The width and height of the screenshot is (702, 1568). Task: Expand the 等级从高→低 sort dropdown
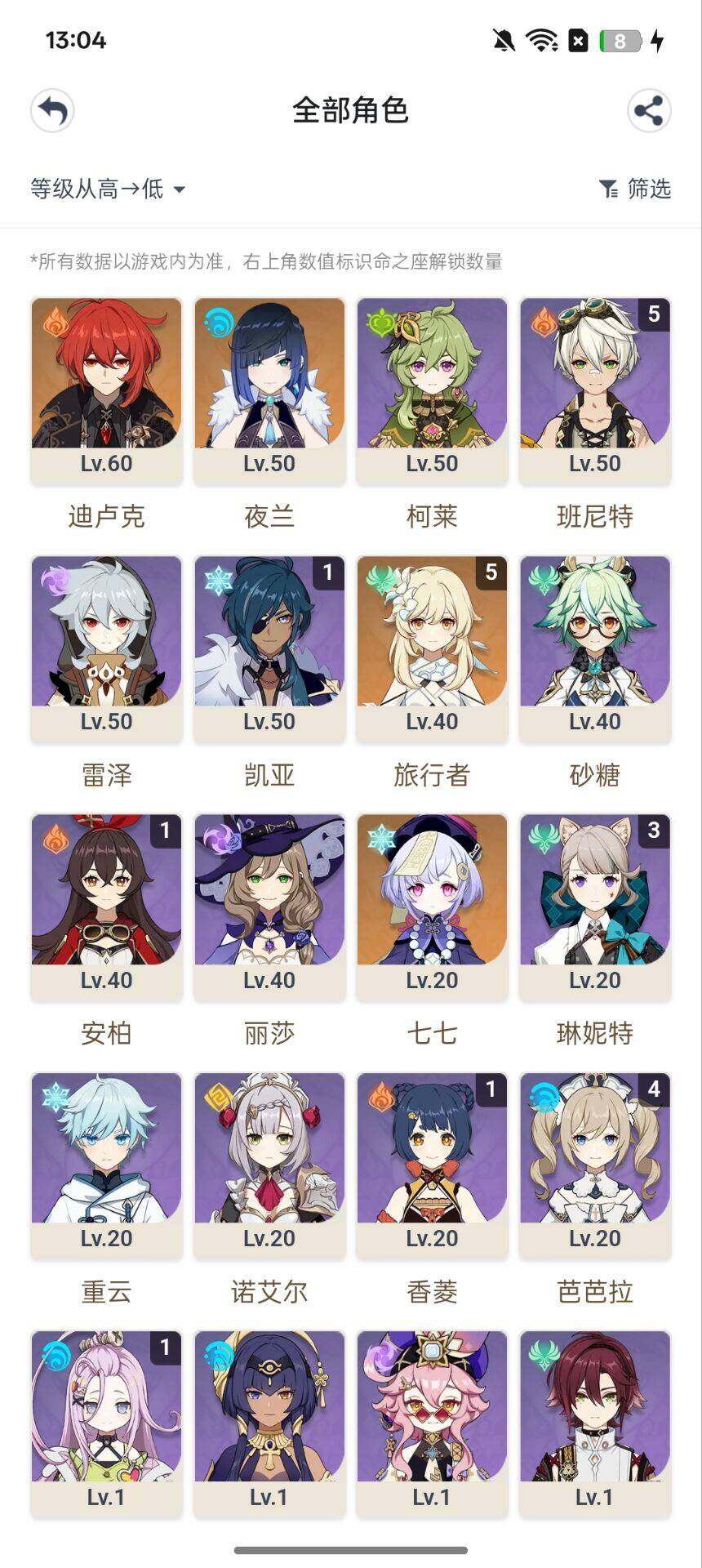click(x=108, y=189)
